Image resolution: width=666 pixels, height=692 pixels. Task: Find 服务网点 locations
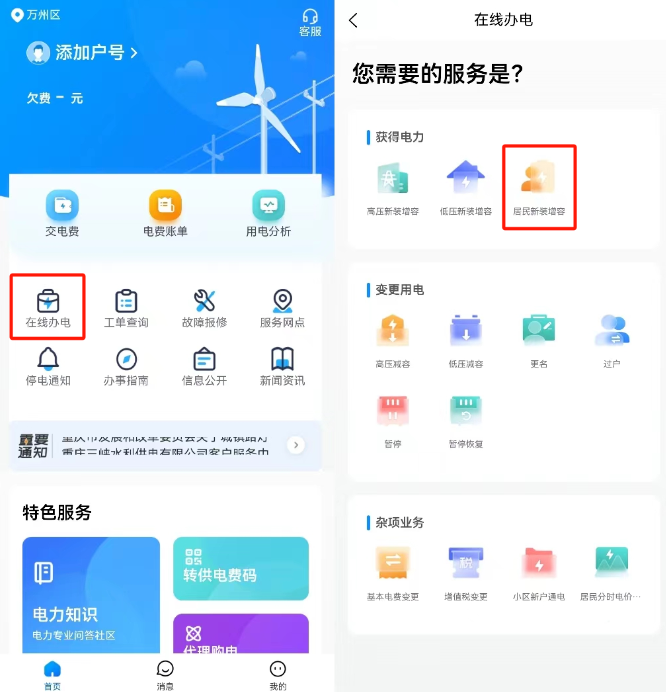282,307
